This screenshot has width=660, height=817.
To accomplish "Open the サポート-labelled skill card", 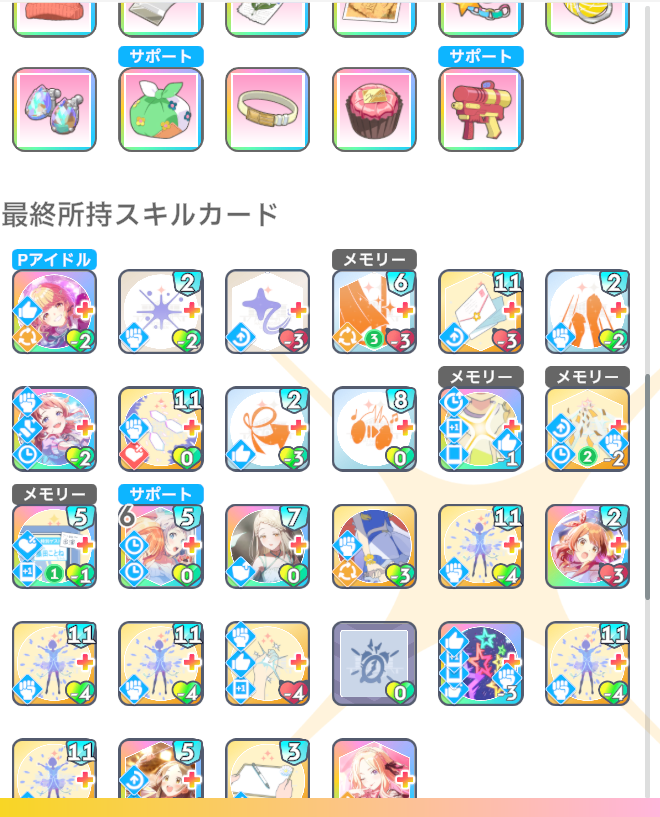I will 161,546.
